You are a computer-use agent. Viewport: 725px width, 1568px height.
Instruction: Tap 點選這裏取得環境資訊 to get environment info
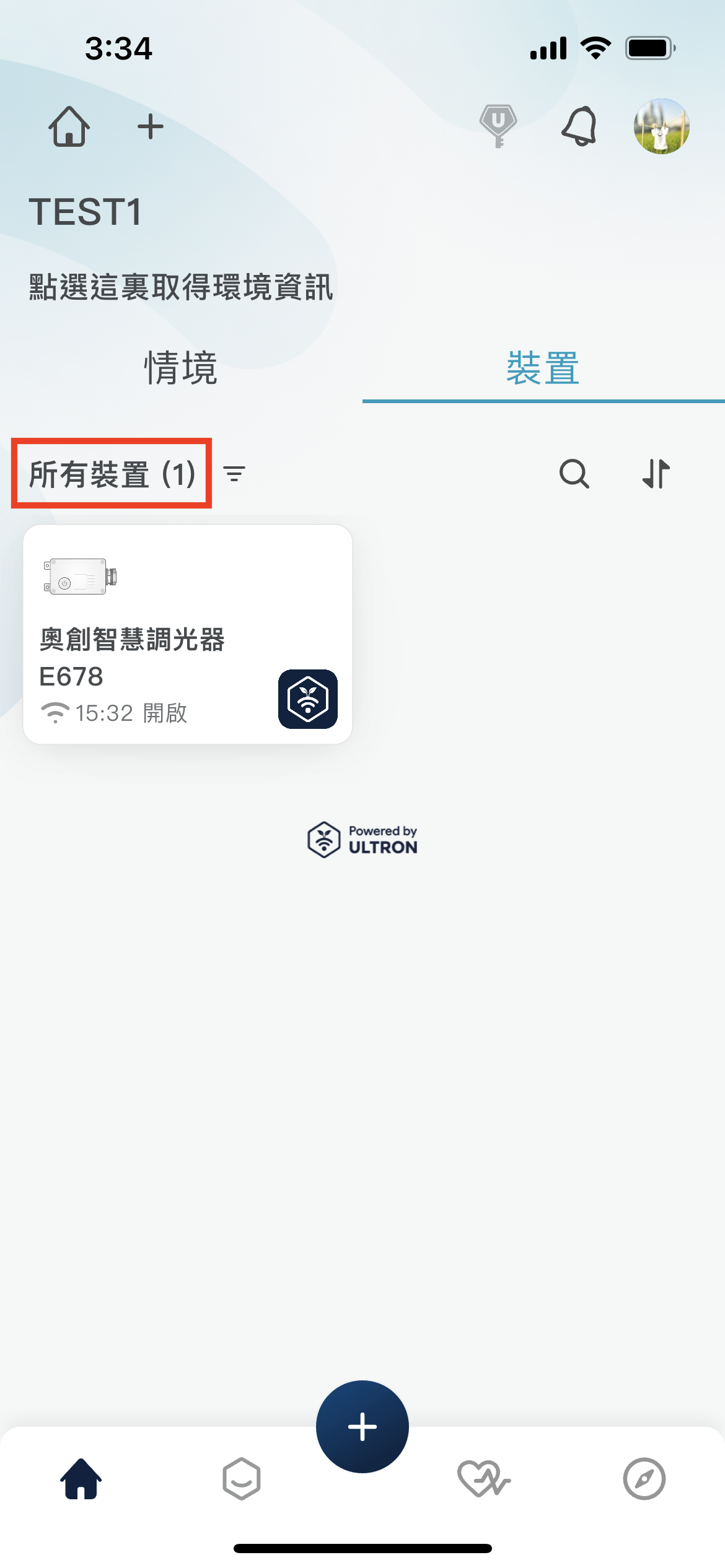pyautogui.click(x=181, y=287)
